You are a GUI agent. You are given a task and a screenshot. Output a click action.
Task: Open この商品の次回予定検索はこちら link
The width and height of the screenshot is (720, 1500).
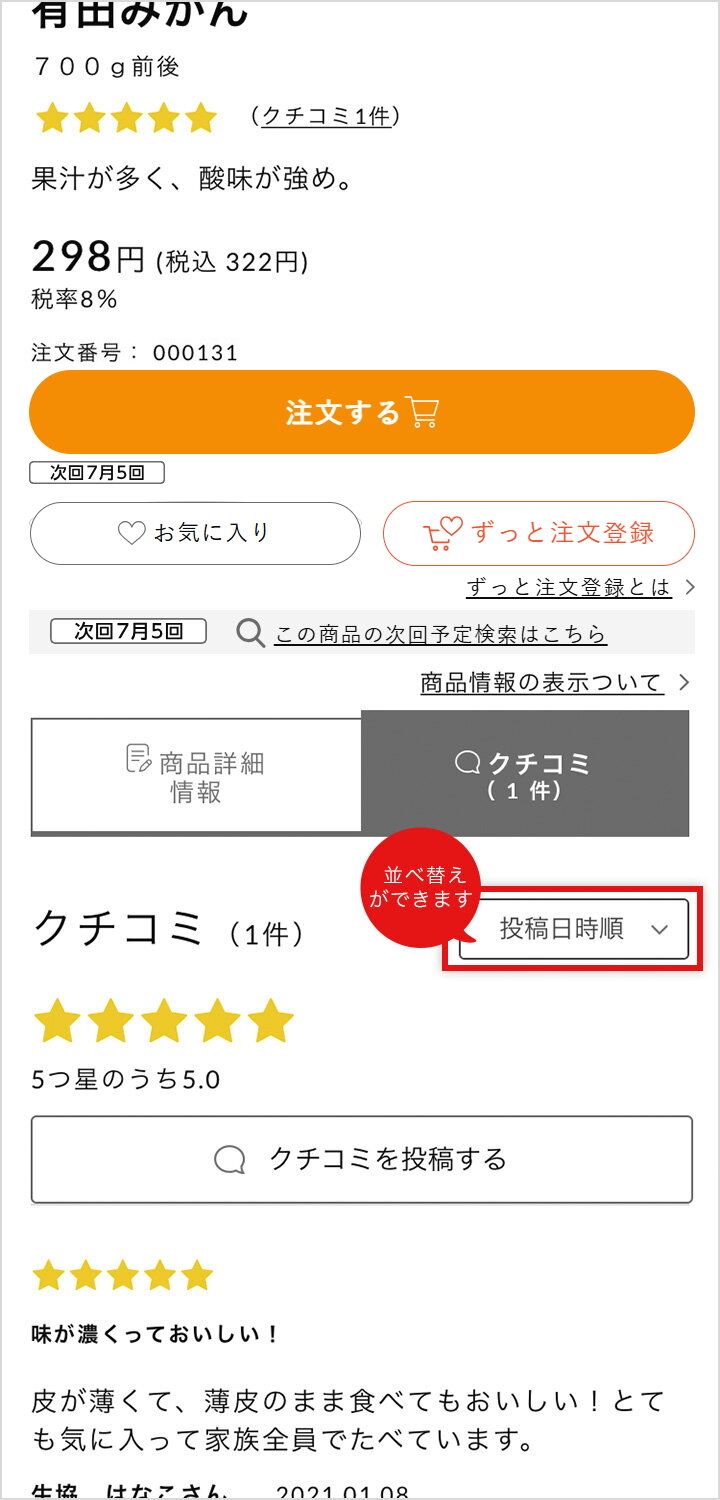(440, 634)
